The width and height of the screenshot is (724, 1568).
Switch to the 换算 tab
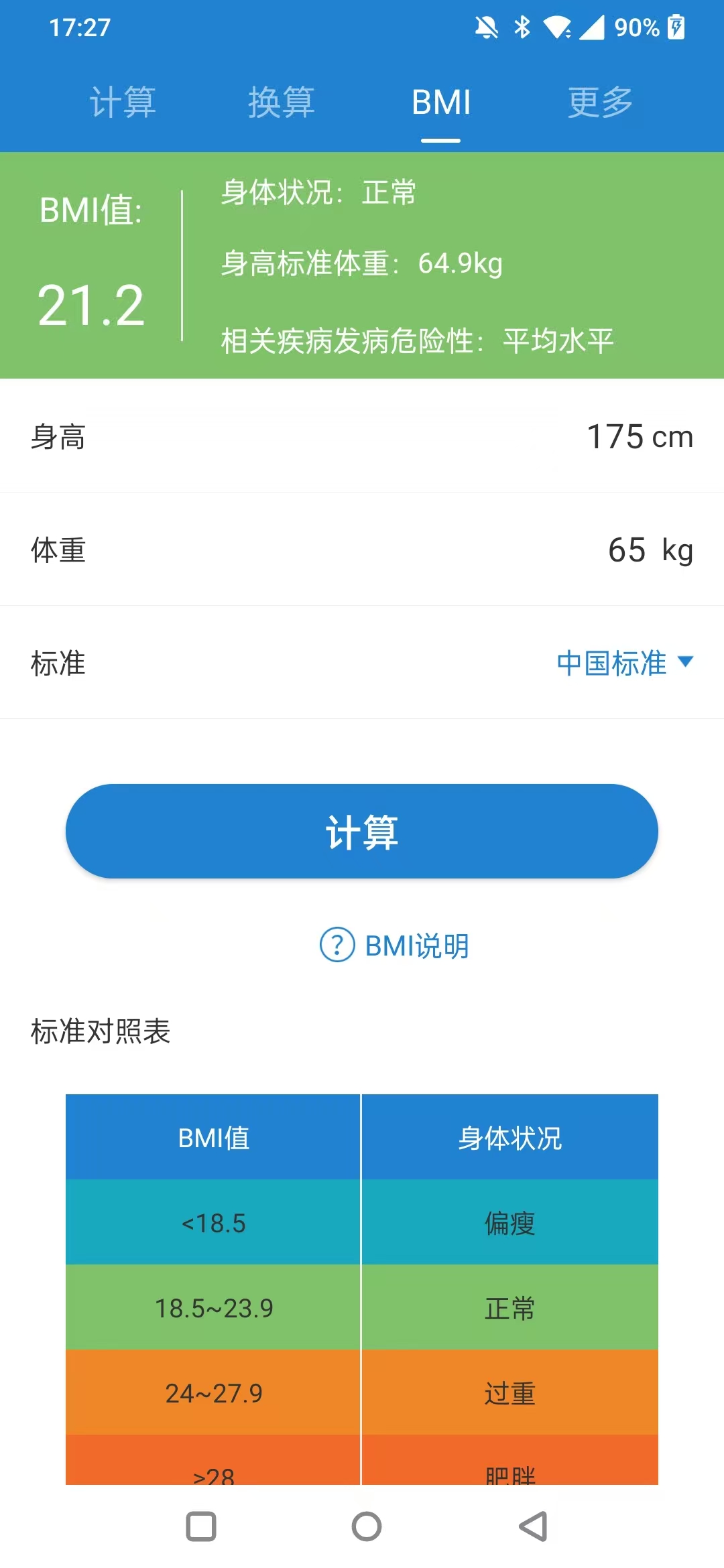[282, 103]
